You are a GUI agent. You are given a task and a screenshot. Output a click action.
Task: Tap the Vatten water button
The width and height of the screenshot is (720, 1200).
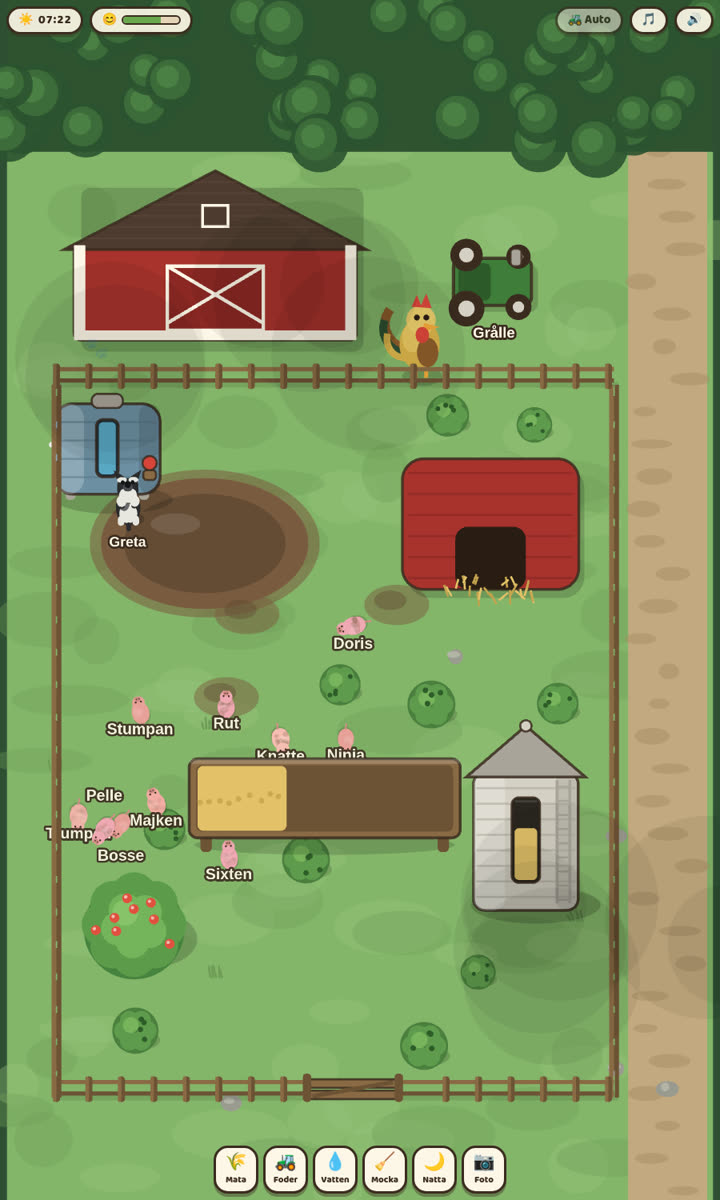pos(335,1169)
